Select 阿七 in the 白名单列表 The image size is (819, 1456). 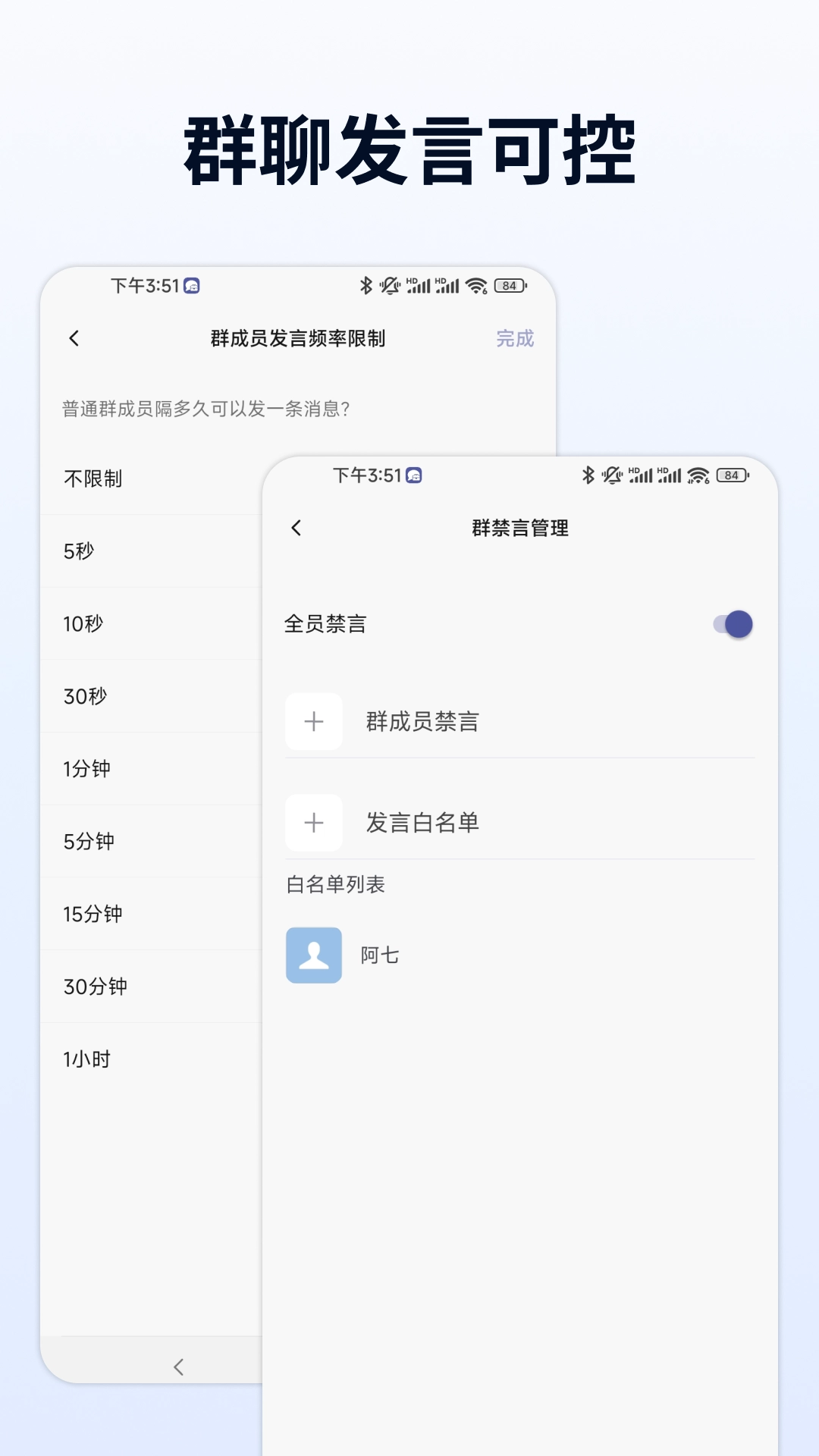(x=379, y=955)
